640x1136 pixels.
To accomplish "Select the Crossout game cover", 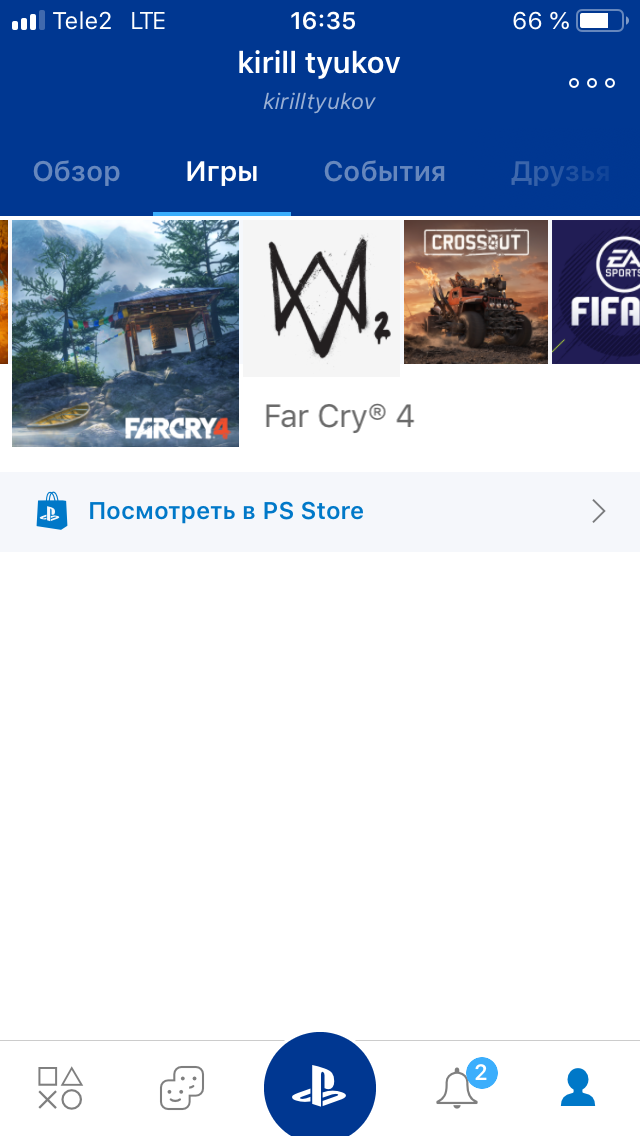I will click(x=475, y=292).
